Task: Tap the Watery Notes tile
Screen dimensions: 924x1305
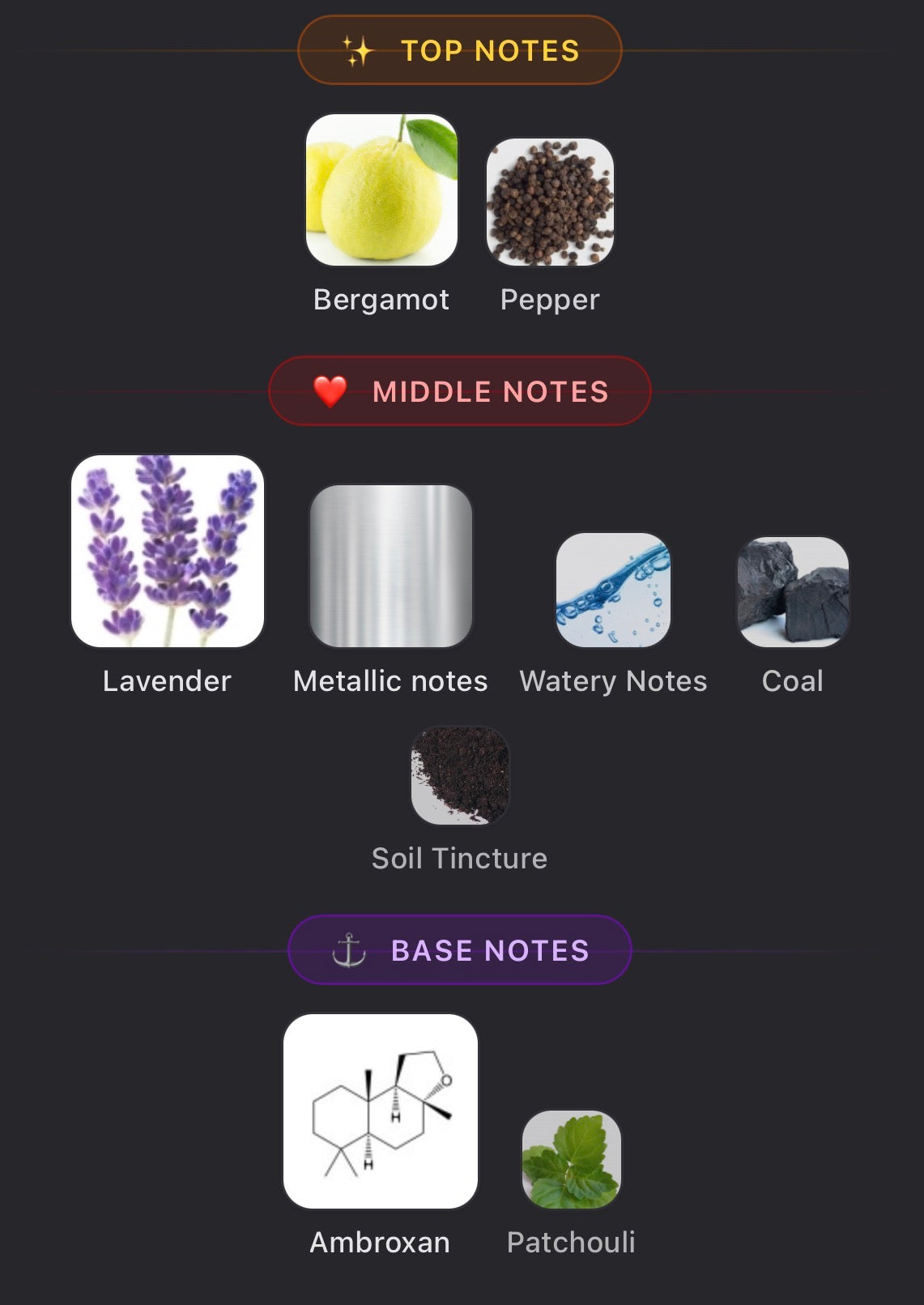Action: coord(613,590)
